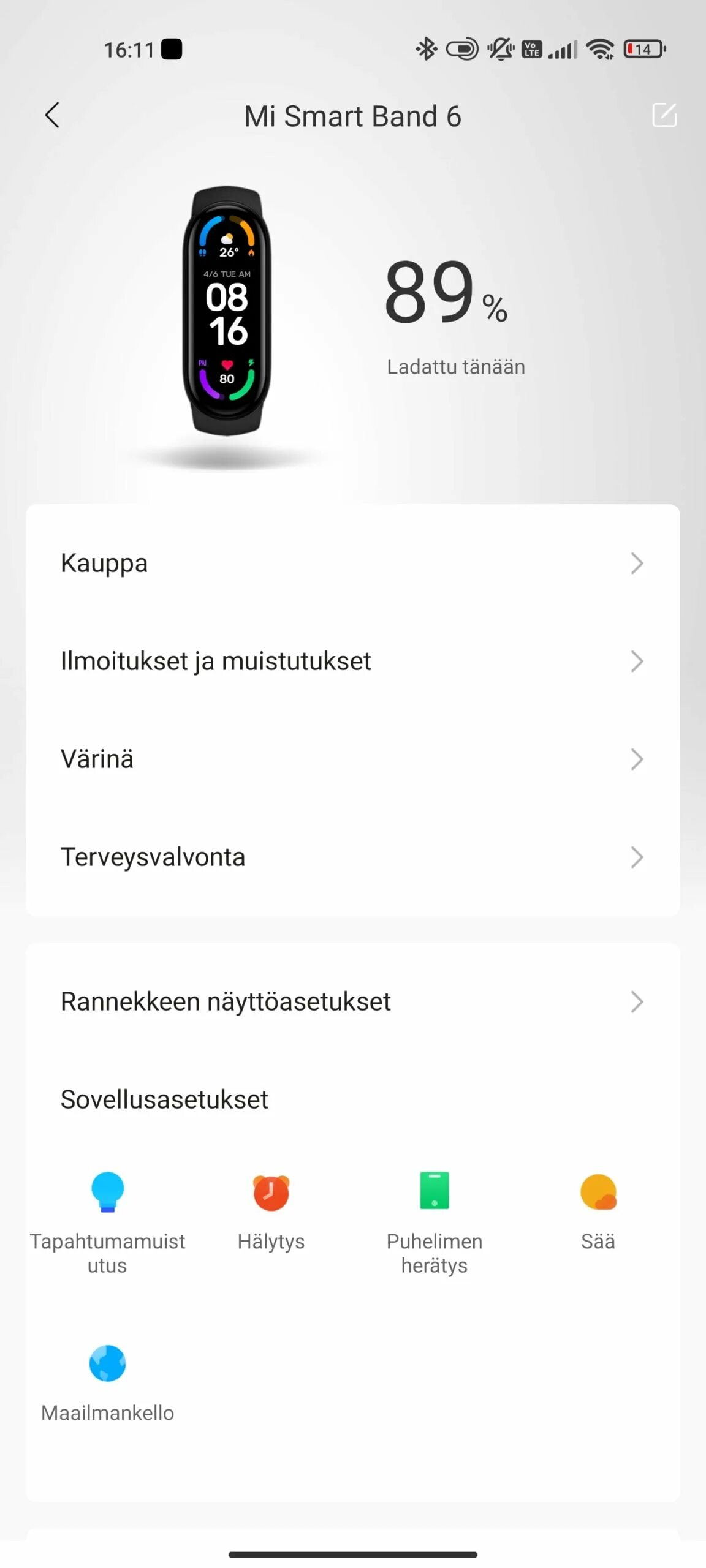The width and height of the screenshot is (706, 1568).
Task: Open Terveysvalvonta
Action: click(x=353, y=857)
